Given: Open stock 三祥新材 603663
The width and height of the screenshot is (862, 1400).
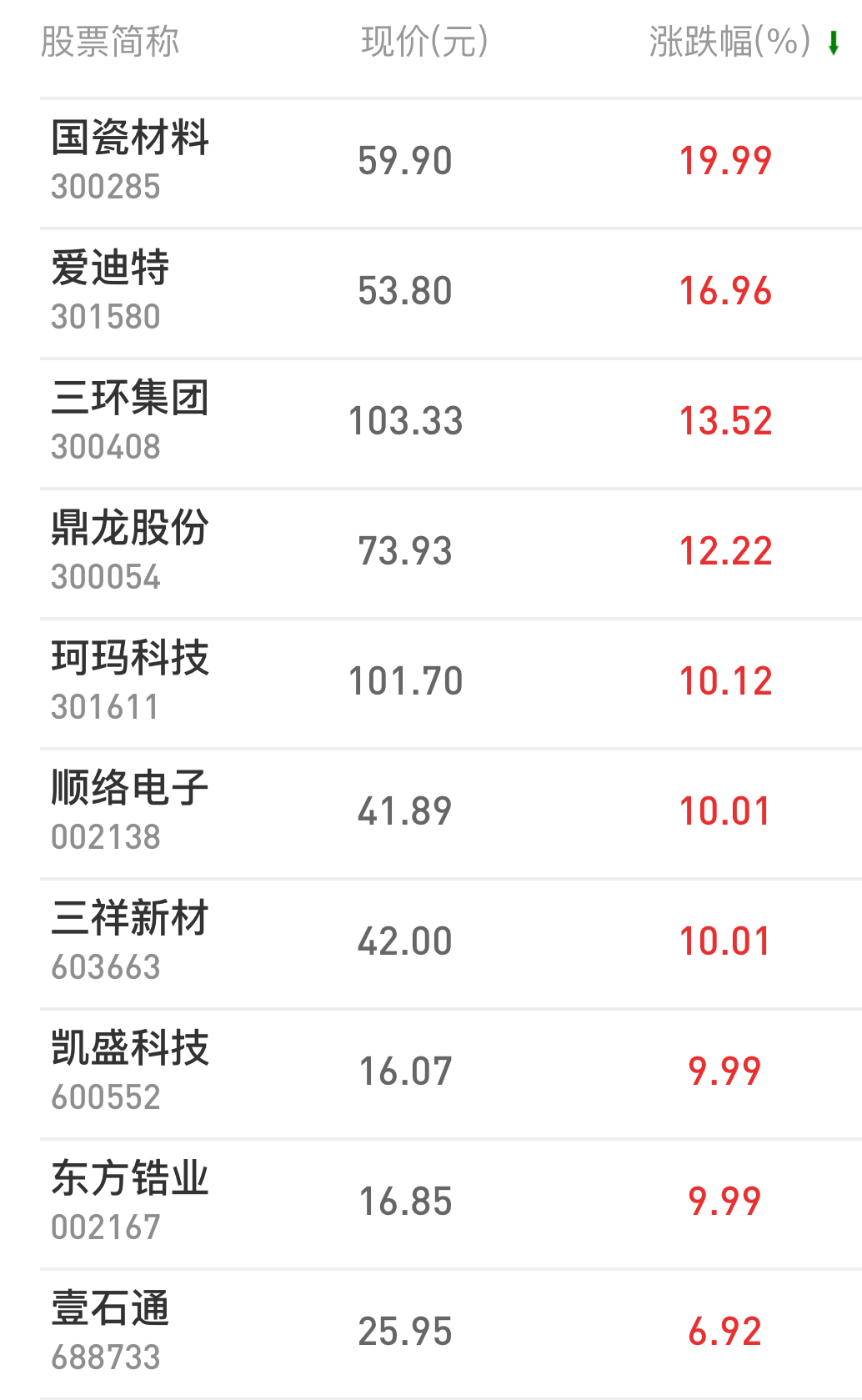Looking at the screenshot, I should [451, 943].
